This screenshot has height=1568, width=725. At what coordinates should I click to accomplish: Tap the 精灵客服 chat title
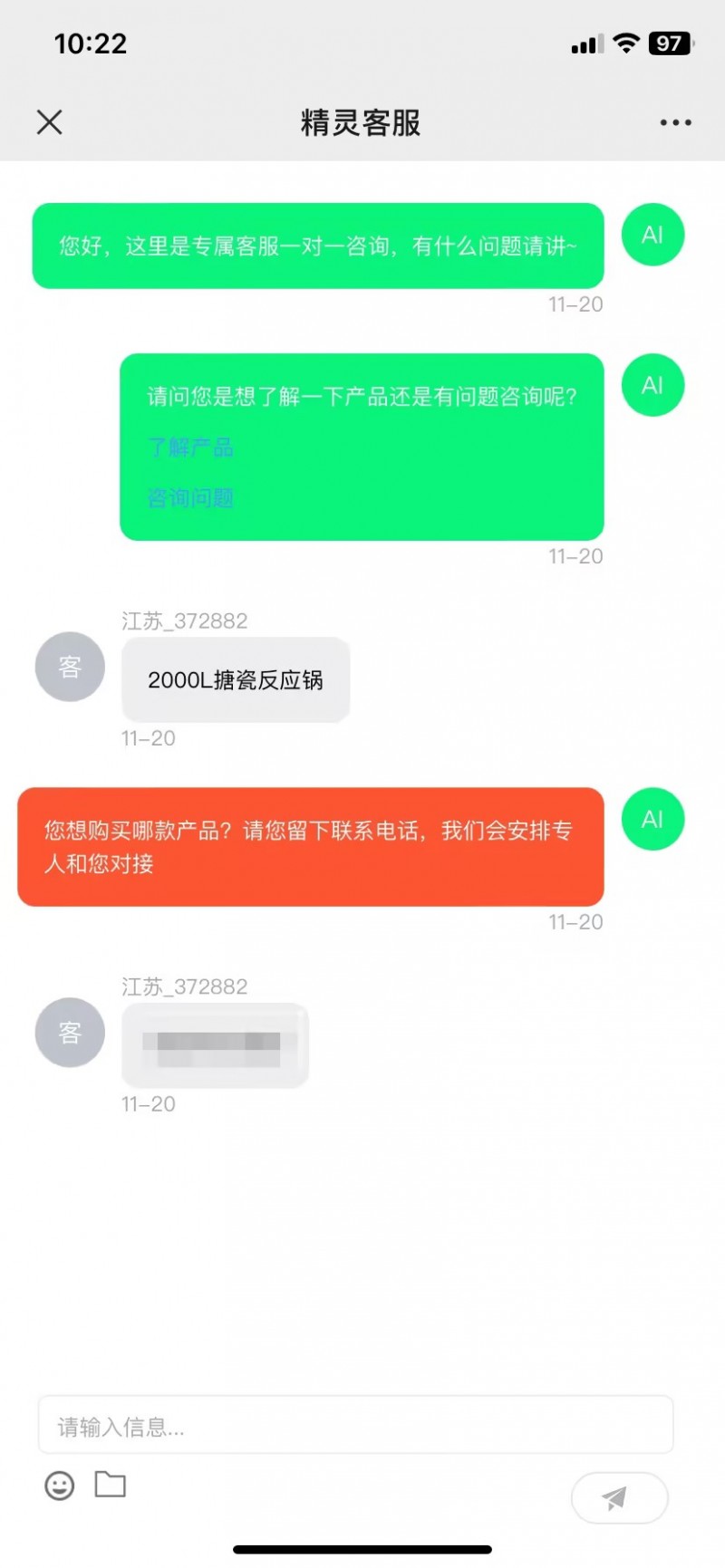coord(361,122)
